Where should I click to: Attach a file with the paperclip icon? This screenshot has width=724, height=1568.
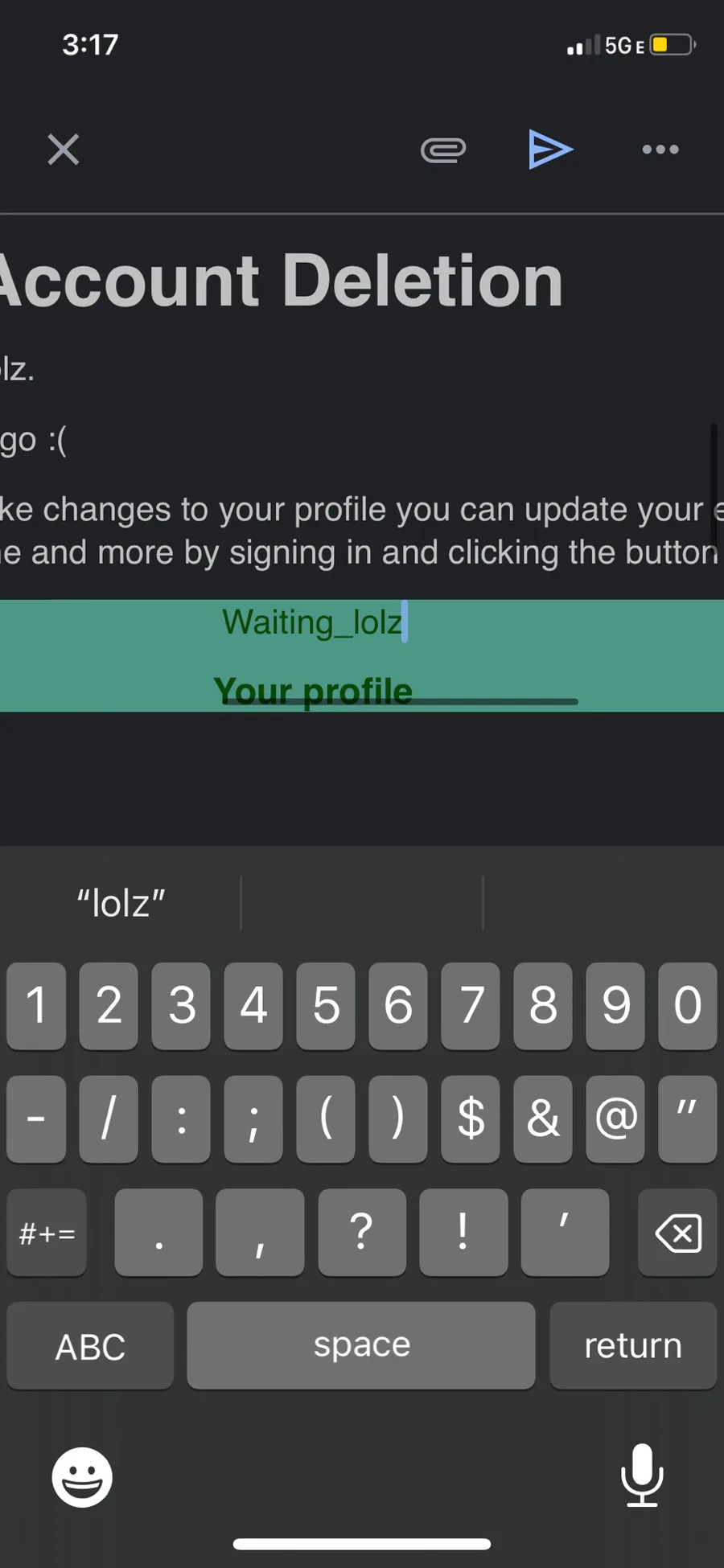click(x=443, y=150)
